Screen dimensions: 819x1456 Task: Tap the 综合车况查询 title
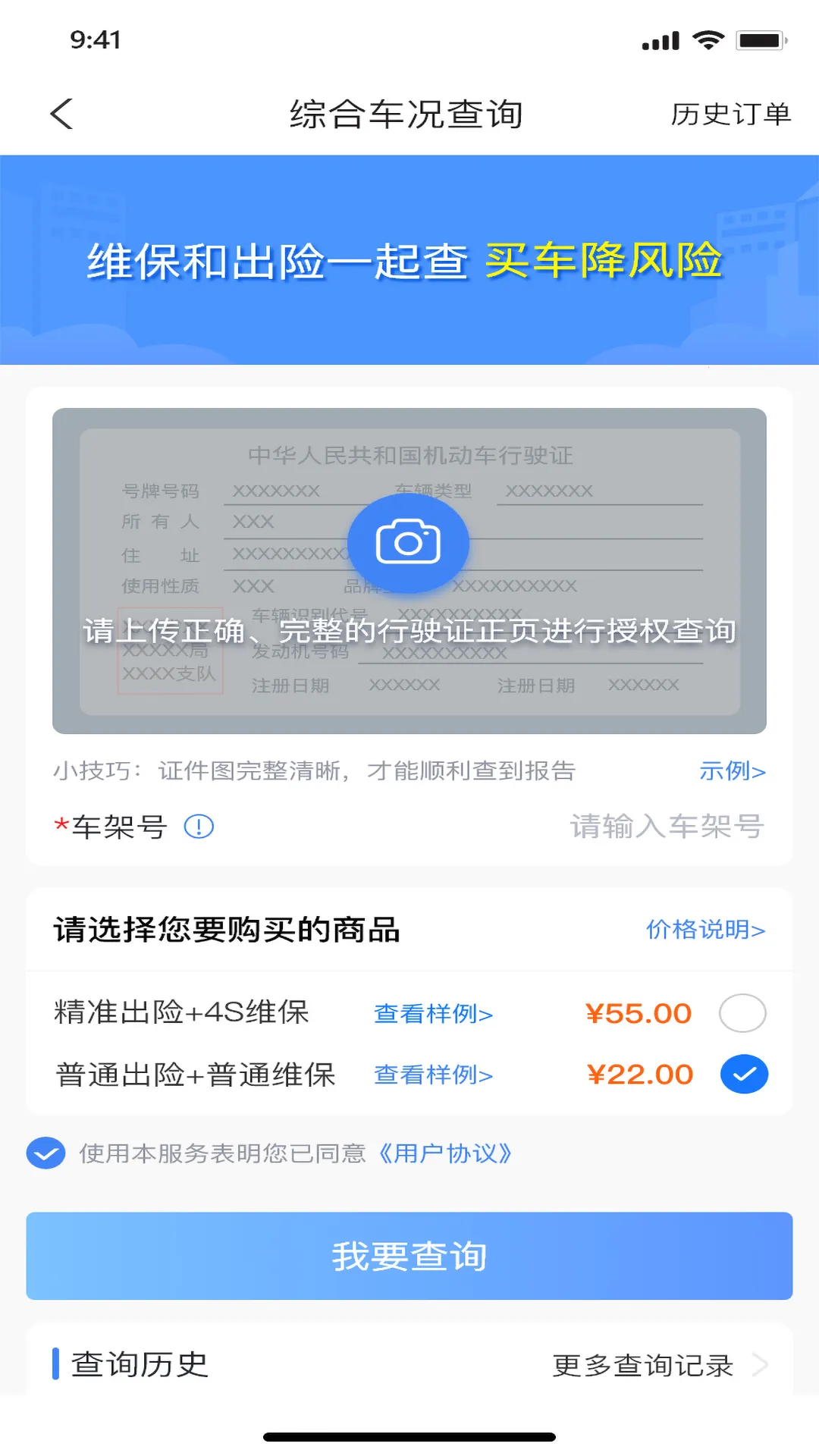coord(408,114)
